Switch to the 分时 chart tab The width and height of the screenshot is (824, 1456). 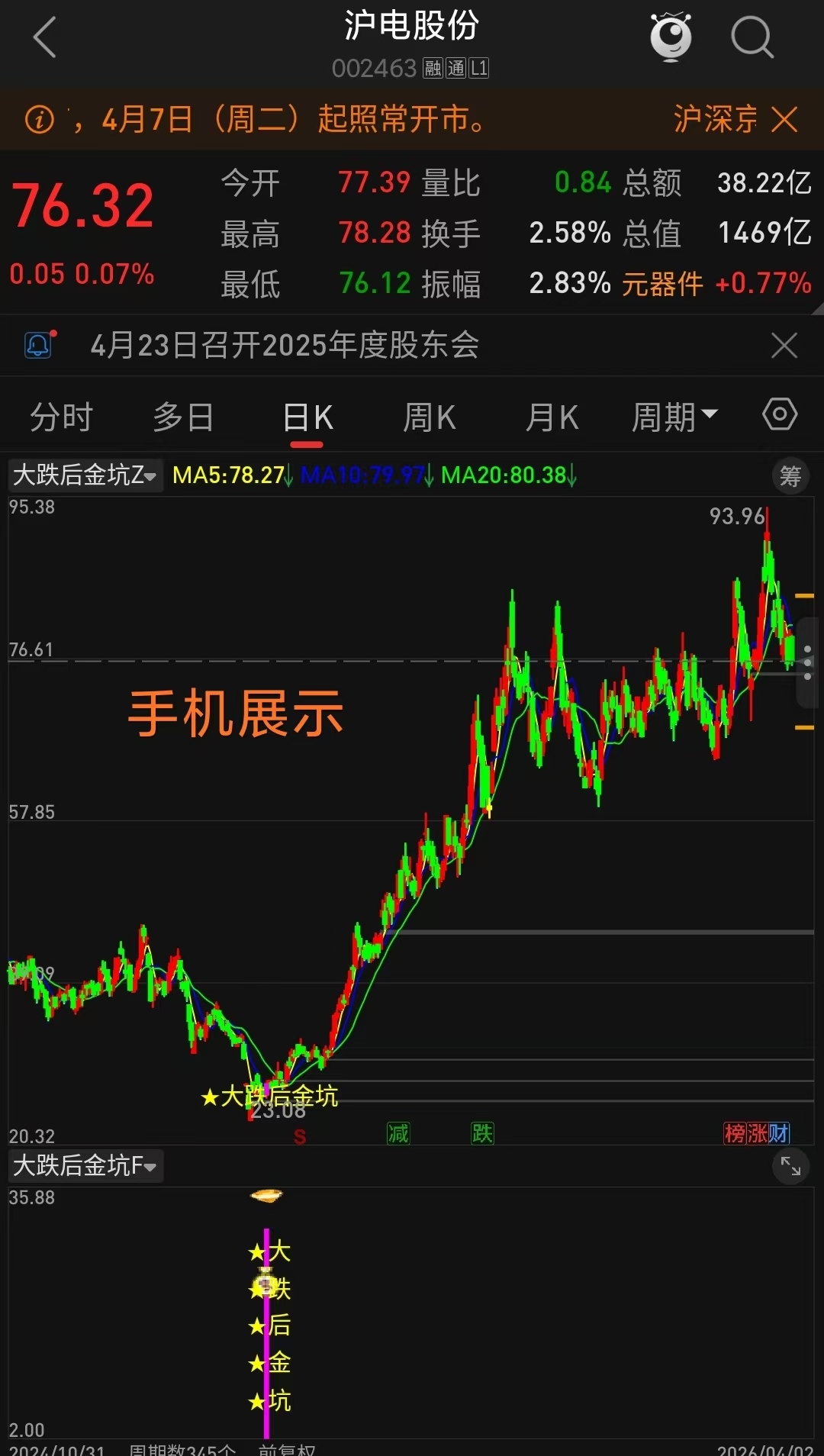(61, 417)
